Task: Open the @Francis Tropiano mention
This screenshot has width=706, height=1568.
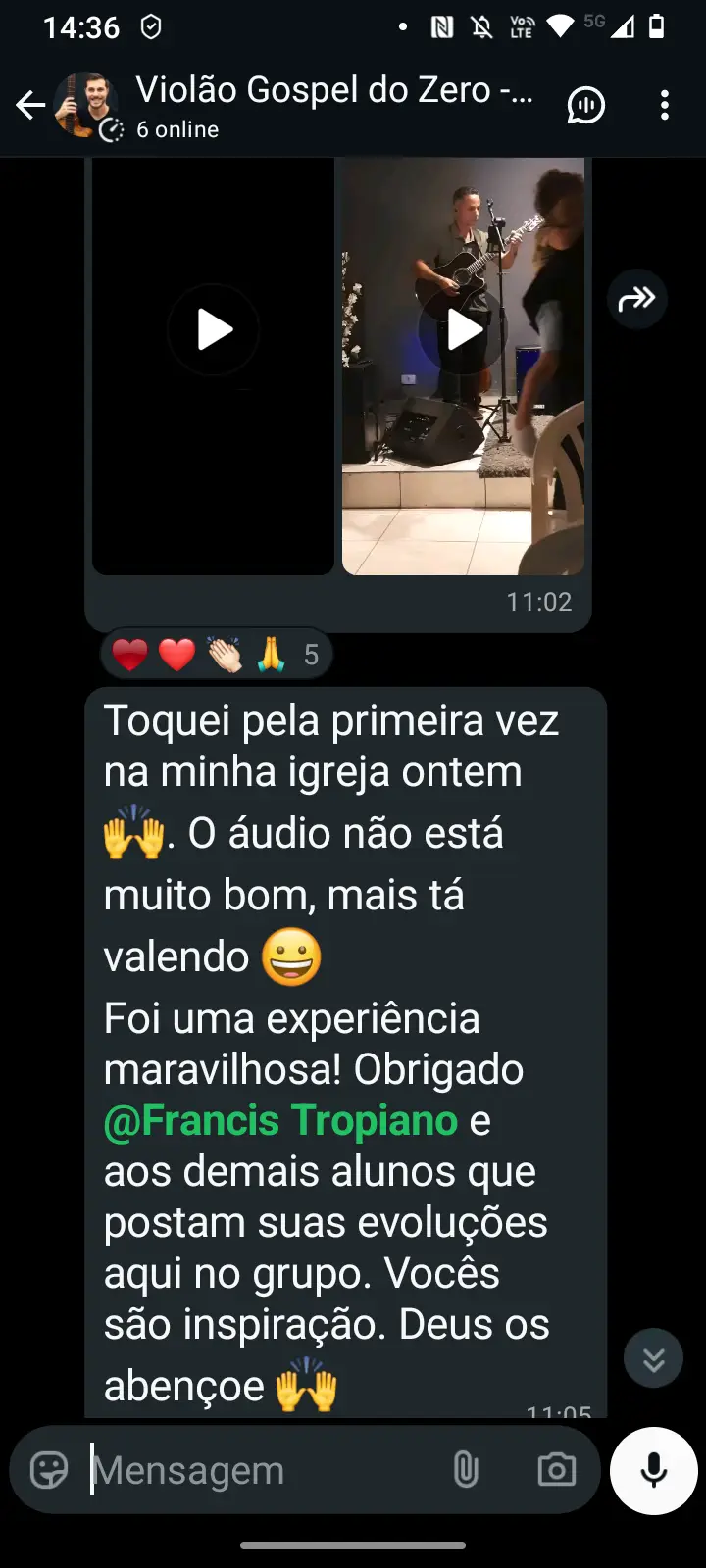Action: coord(281,1121)
